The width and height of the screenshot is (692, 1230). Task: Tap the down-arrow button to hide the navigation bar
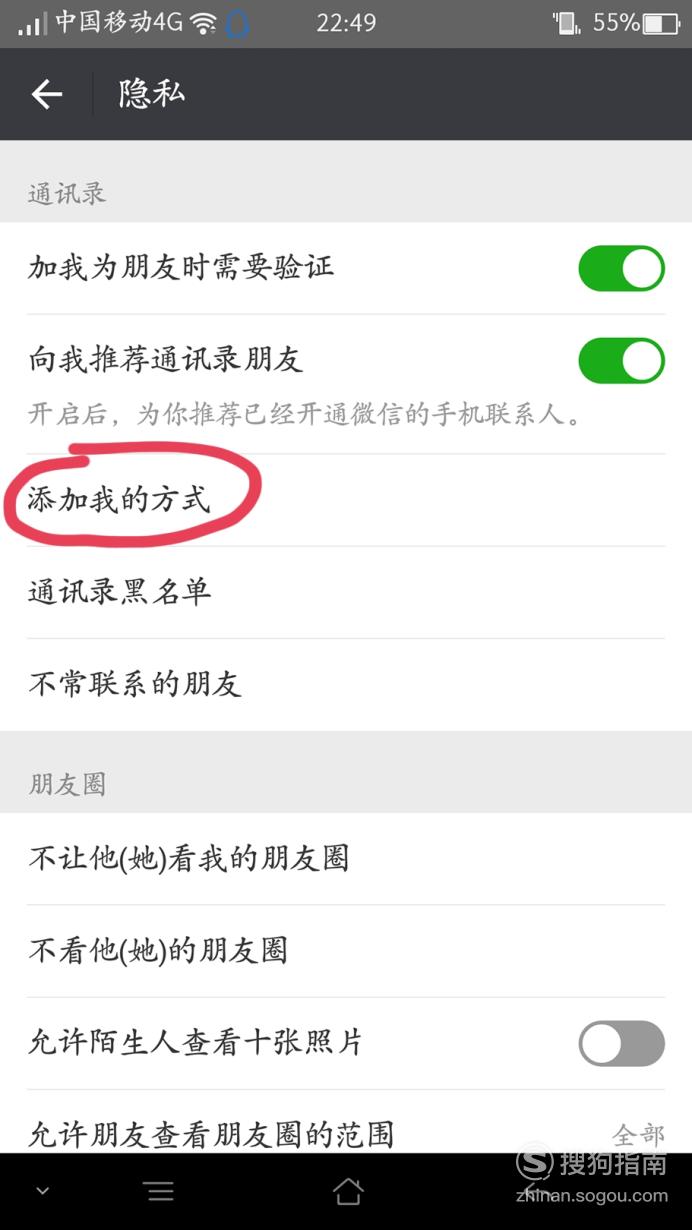point(42,1190)
